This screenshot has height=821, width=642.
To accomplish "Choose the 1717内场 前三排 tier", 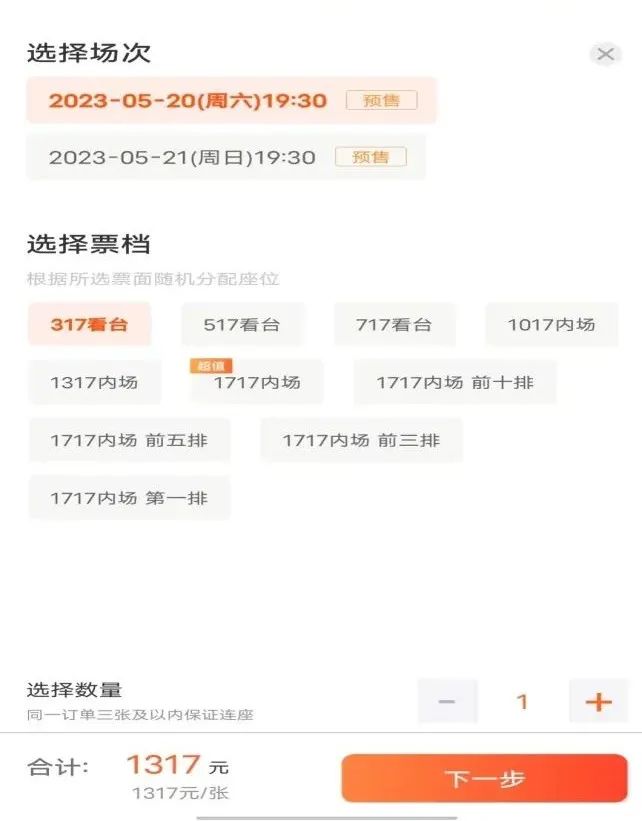I will click(361, 441).
